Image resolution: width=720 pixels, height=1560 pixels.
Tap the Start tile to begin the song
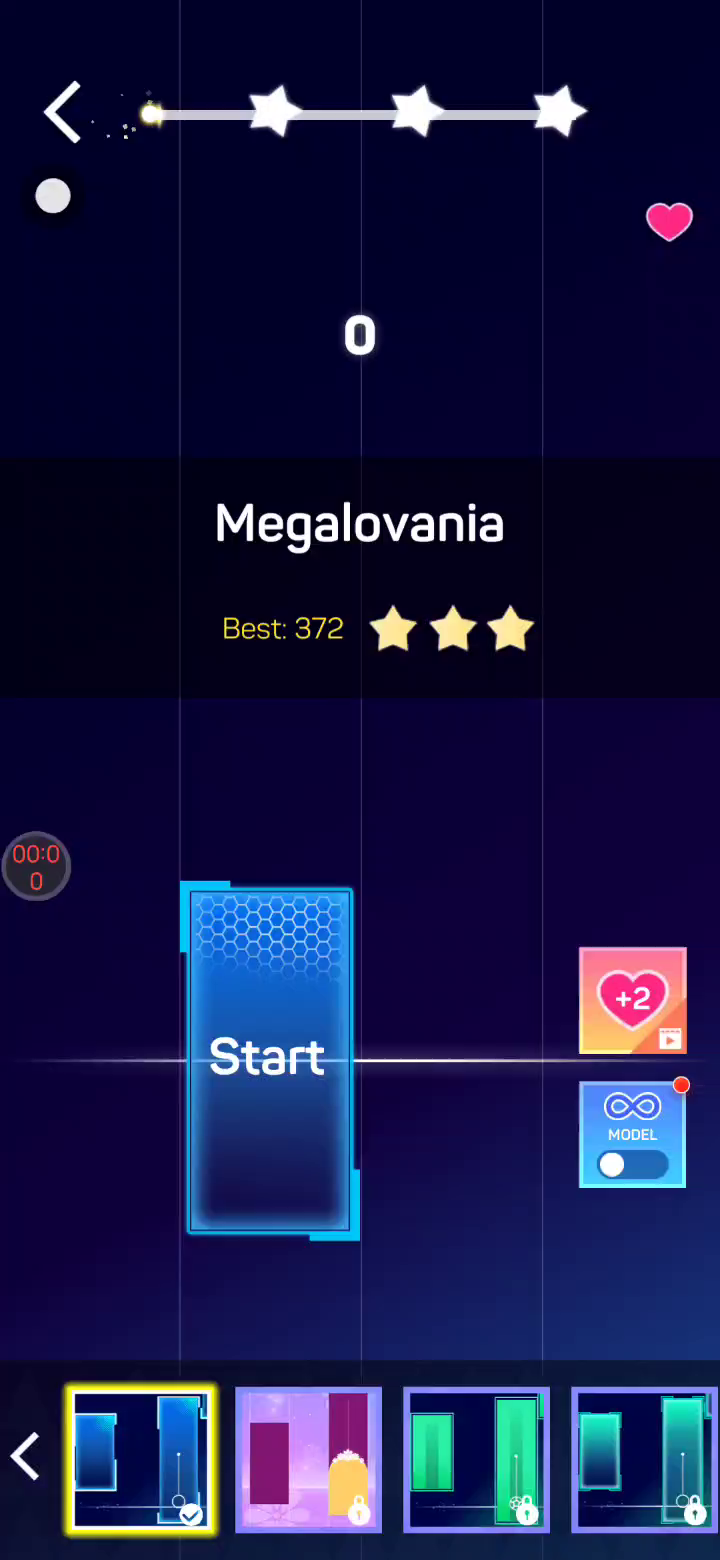coord(269,1060)
